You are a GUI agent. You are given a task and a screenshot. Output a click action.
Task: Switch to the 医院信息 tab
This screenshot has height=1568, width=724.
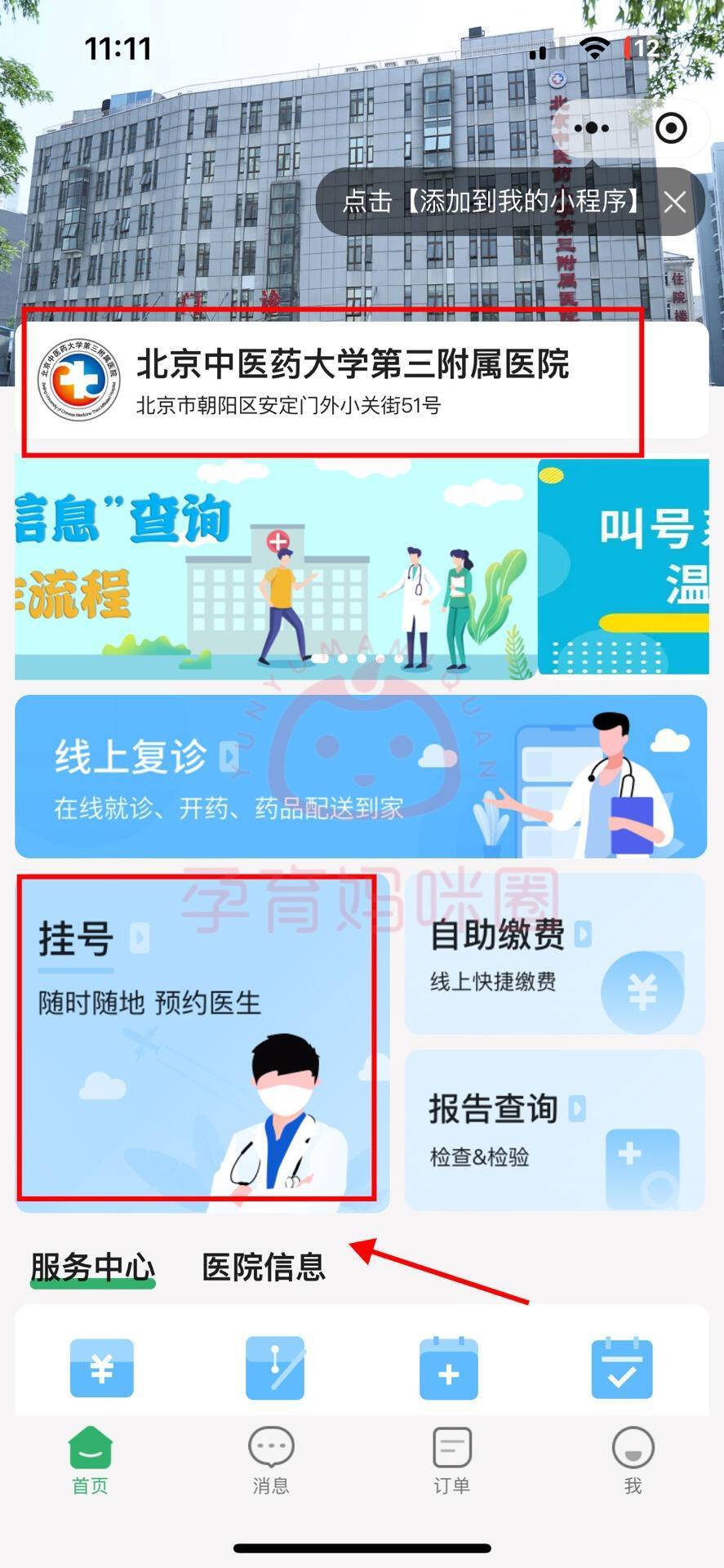(x=261, y=1268)
